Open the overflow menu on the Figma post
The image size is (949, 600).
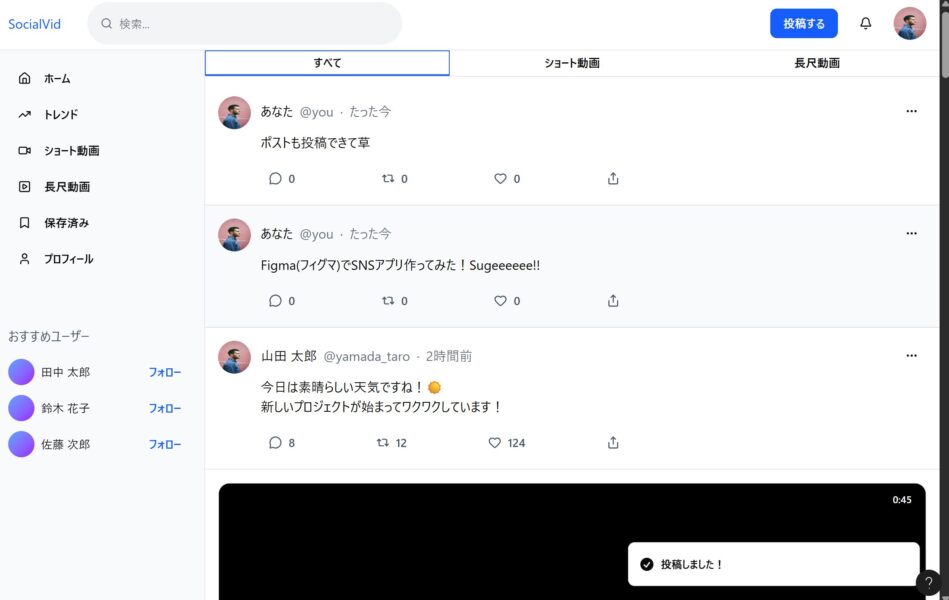click(x=911, y=233)
